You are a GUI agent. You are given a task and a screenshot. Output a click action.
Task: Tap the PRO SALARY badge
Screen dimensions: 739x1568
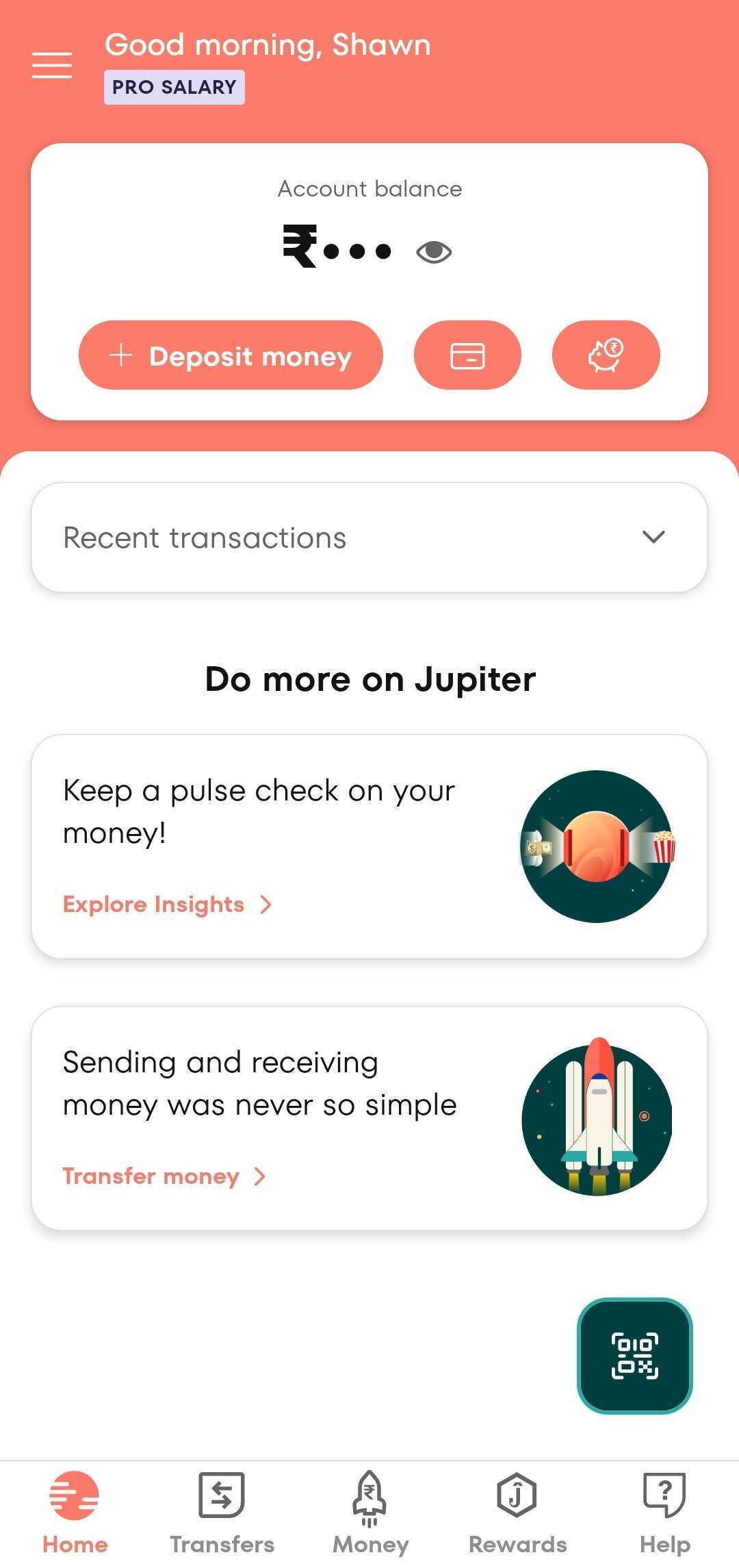[174, 88]
